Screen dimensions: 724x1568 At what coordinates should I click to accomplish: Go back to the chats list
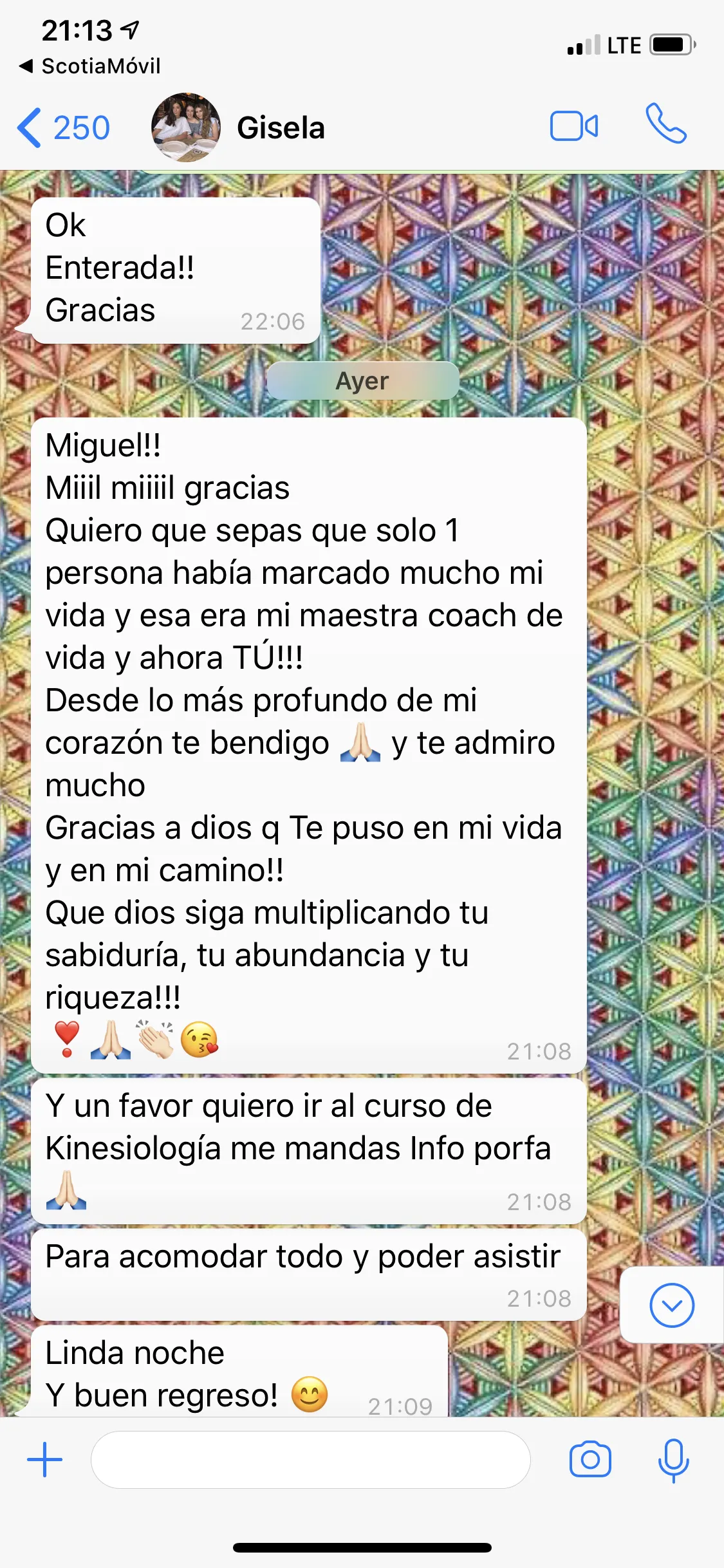pos(62,127)
